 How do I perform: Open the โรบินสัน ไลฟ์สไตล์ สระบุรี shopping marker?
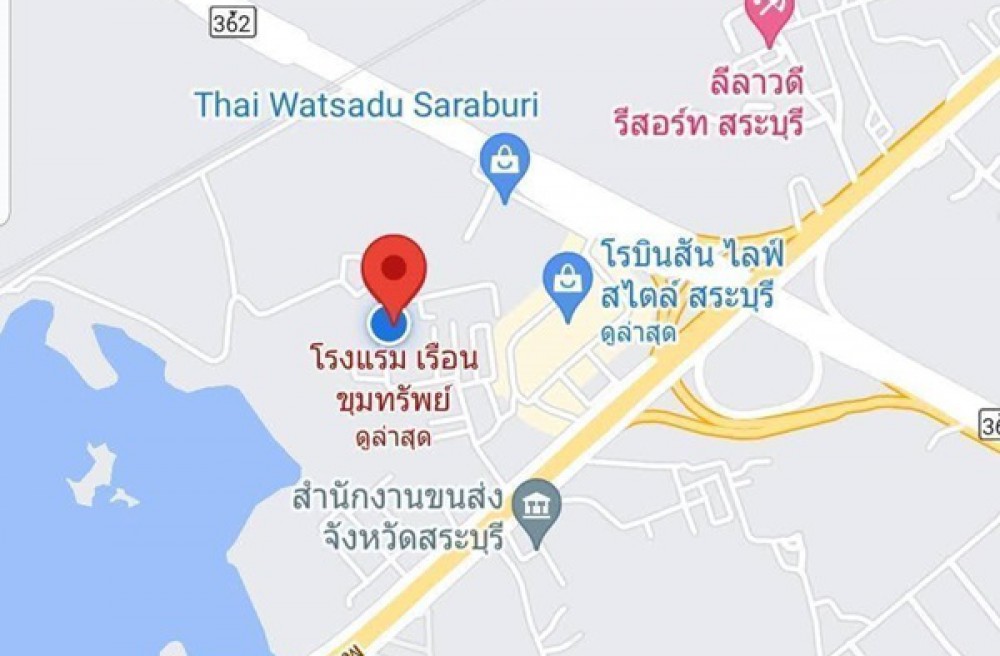(x=568, y=281)
